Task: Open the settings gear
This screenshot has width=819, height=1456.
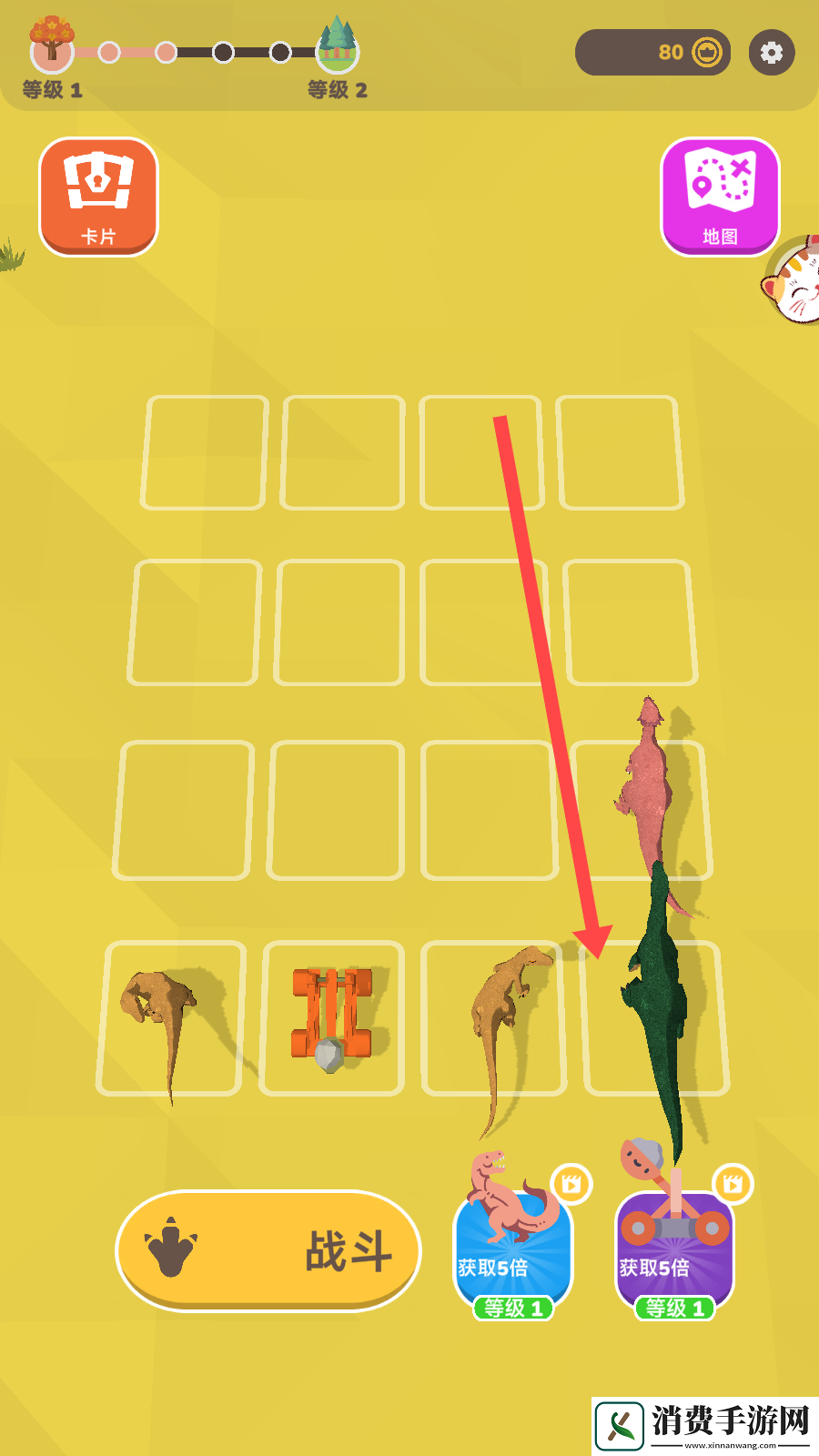Action: pyautogui.click(x=772, y=53)
